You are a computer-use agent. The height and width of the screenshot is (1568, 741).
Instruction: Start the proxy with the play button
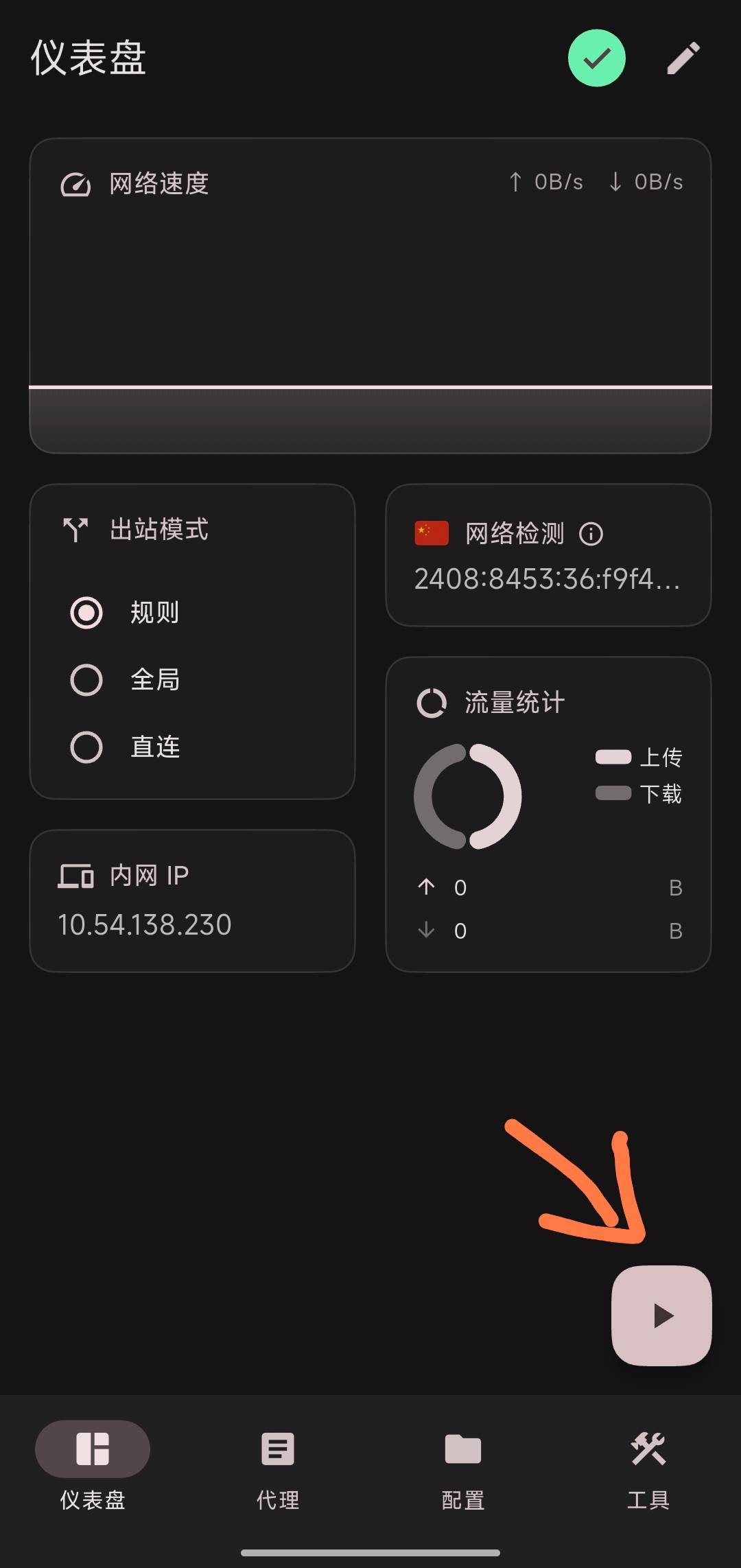(x=661, y=1315)
